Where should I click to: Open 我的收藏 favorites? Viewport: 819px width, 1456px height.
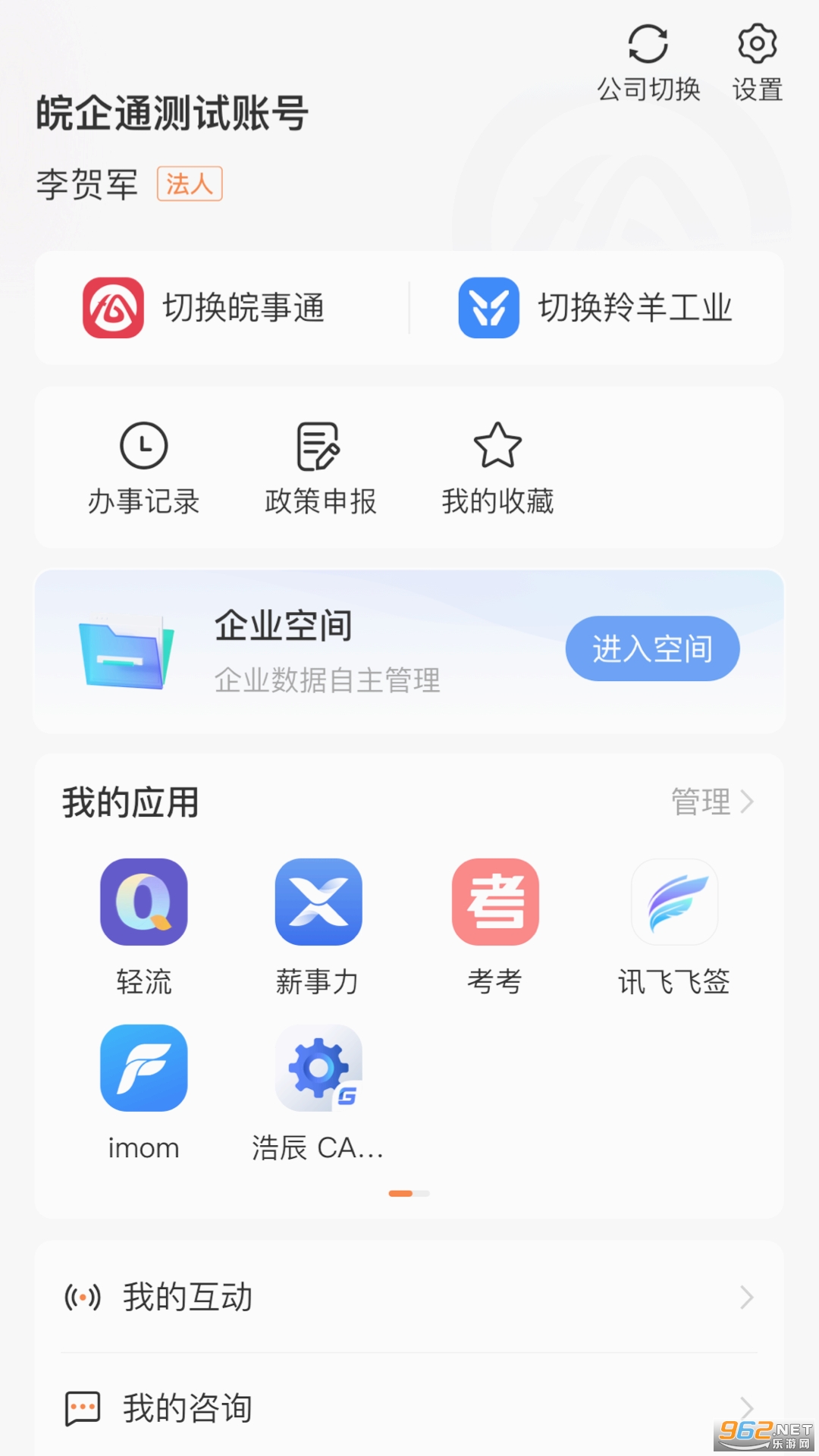[497, 469]
